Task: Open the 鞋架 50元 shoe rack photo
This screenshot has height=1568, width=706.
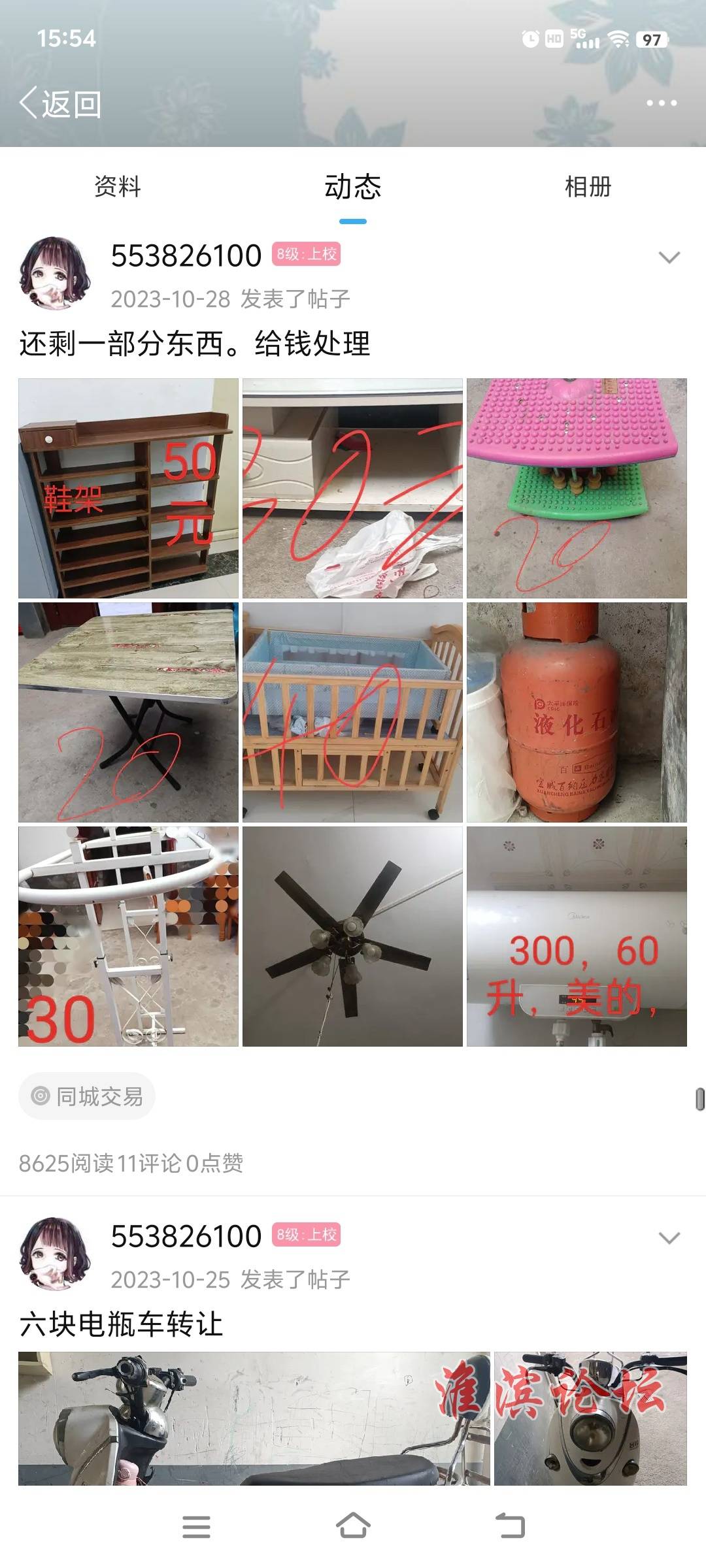Action: click(x=128, y=488)
